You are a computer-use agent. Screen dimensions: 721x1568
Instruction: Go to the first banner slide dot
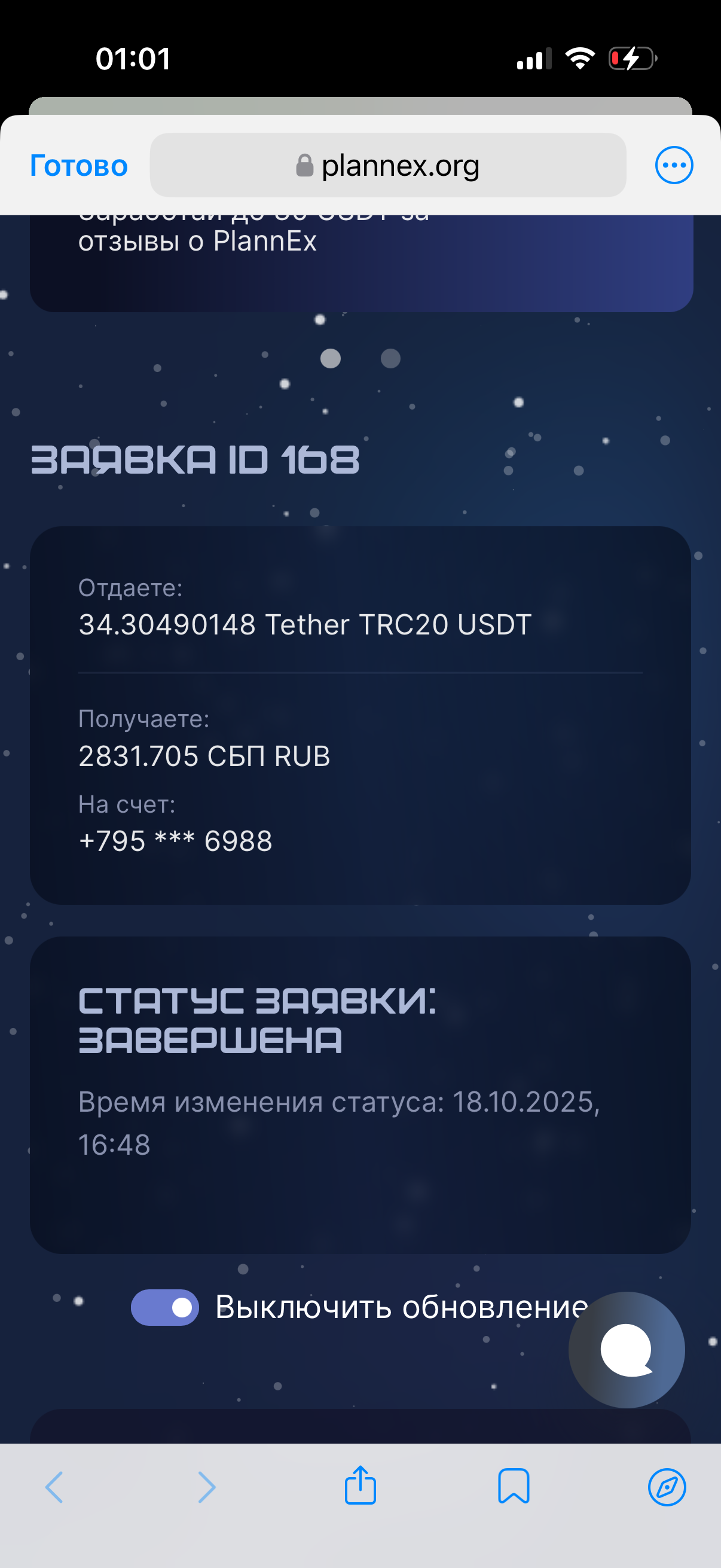pyautogui.click(x=331, y=359)
